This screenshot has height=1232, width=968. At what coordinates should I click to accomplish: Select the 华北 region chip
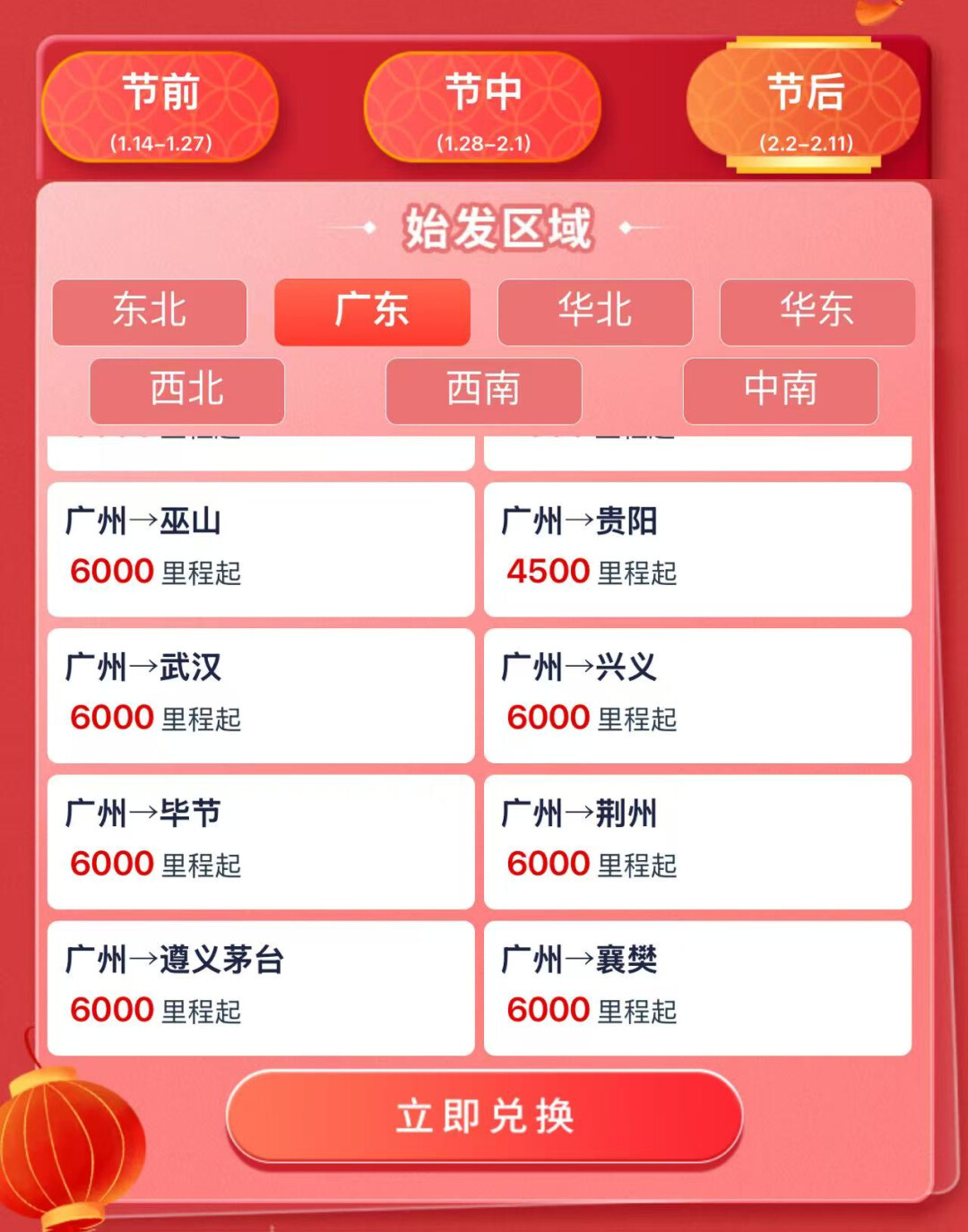(x=595, y=312)
